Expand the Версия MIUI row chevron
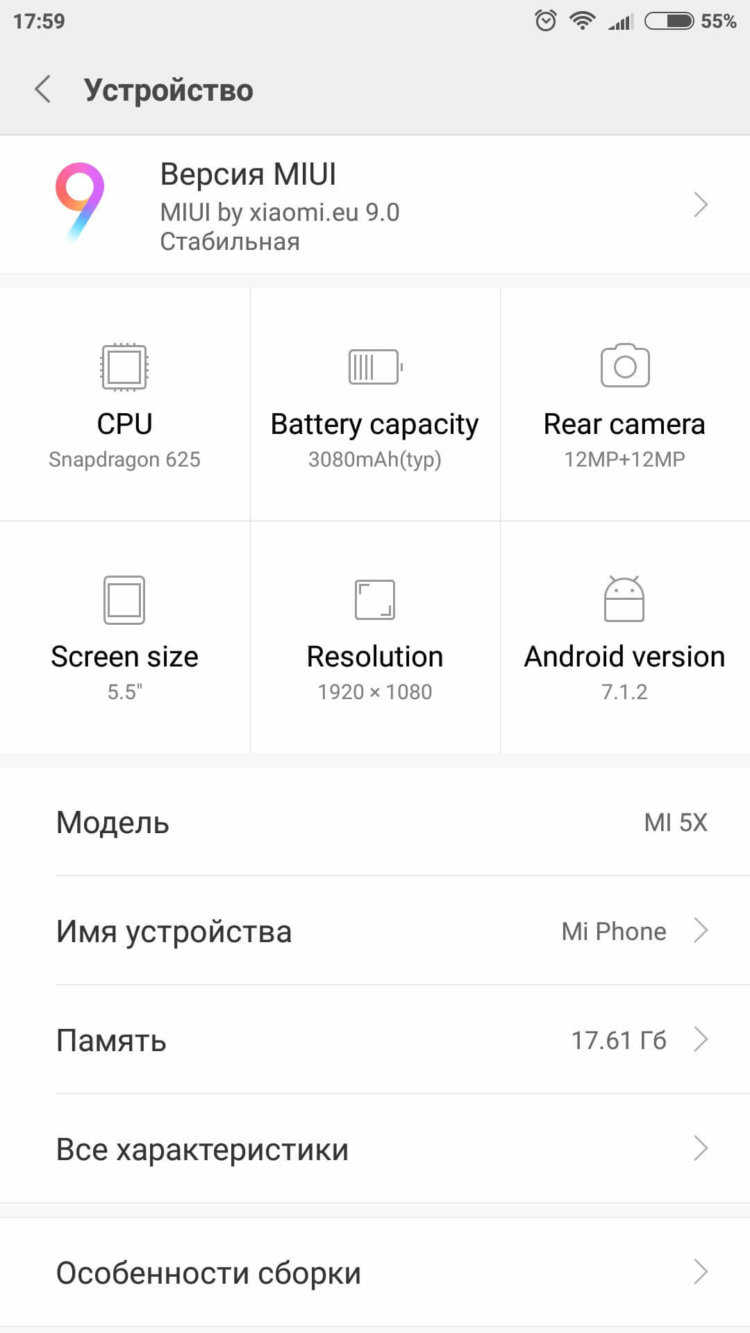Viewport: 750px width, 1333px height. coord(702,204)
